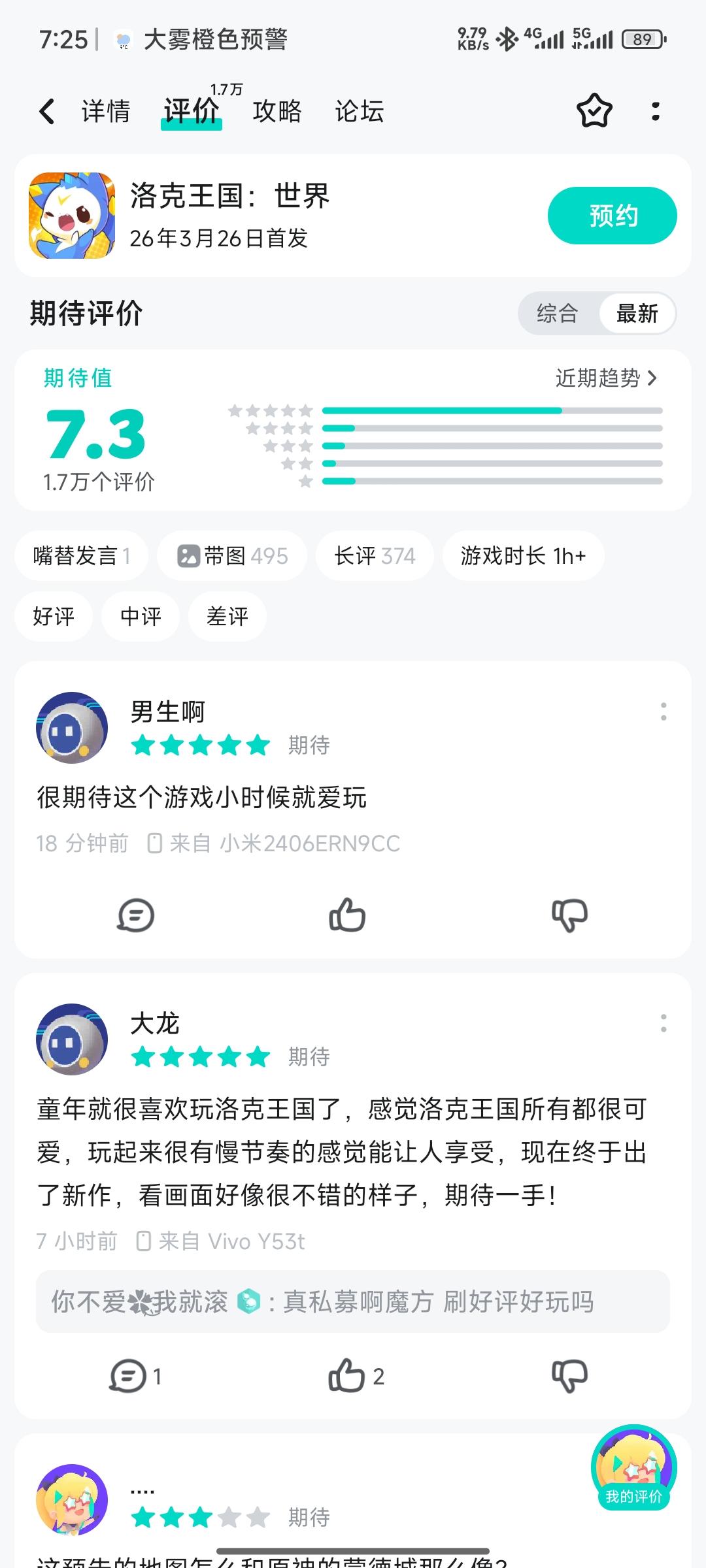Filter by 游戏时长 1h+
The width and height of the screenshot is (706, 1568).
[x=523, y=556]
